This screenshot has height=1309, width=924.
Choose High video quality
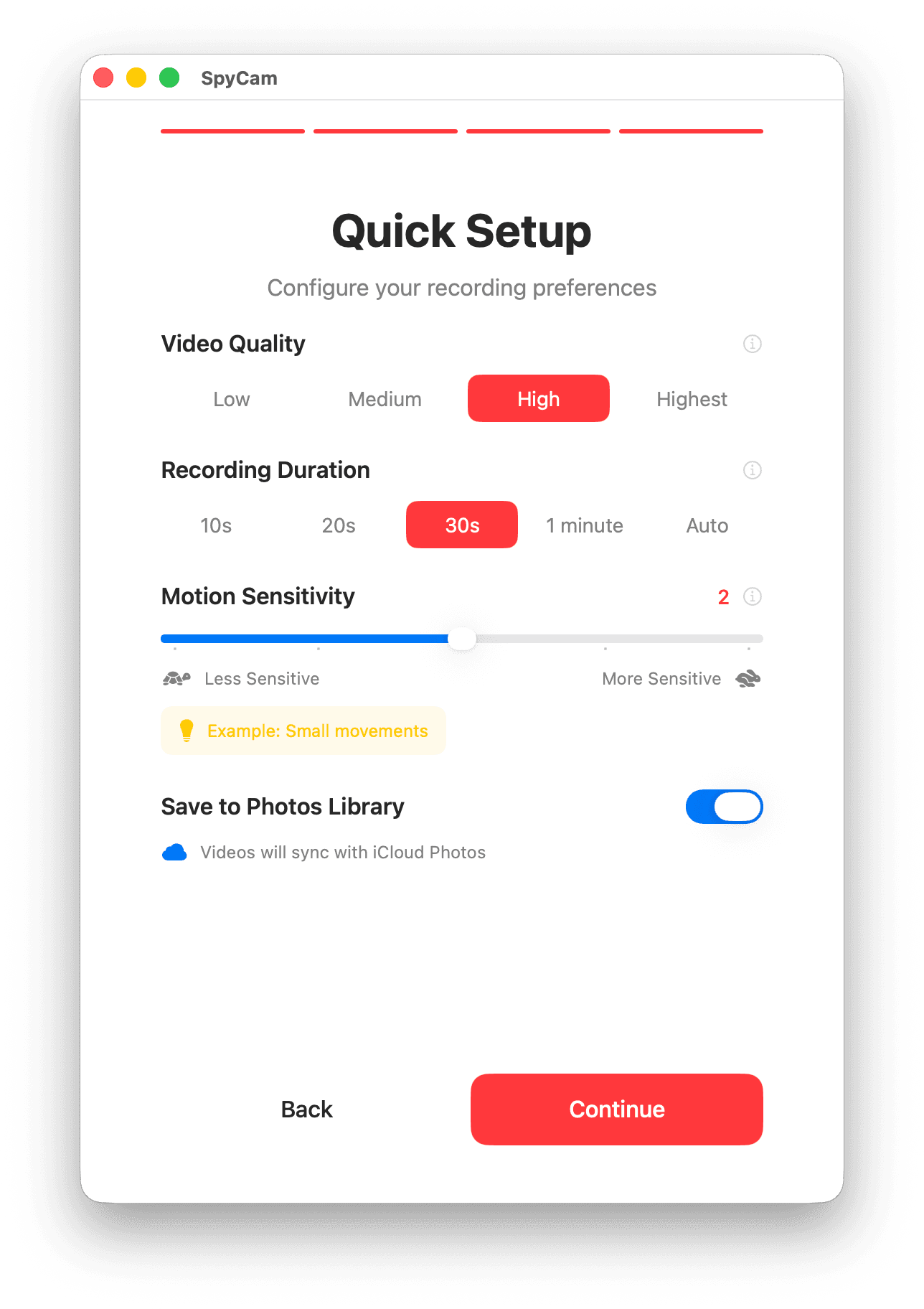click(x=538, y=399)
